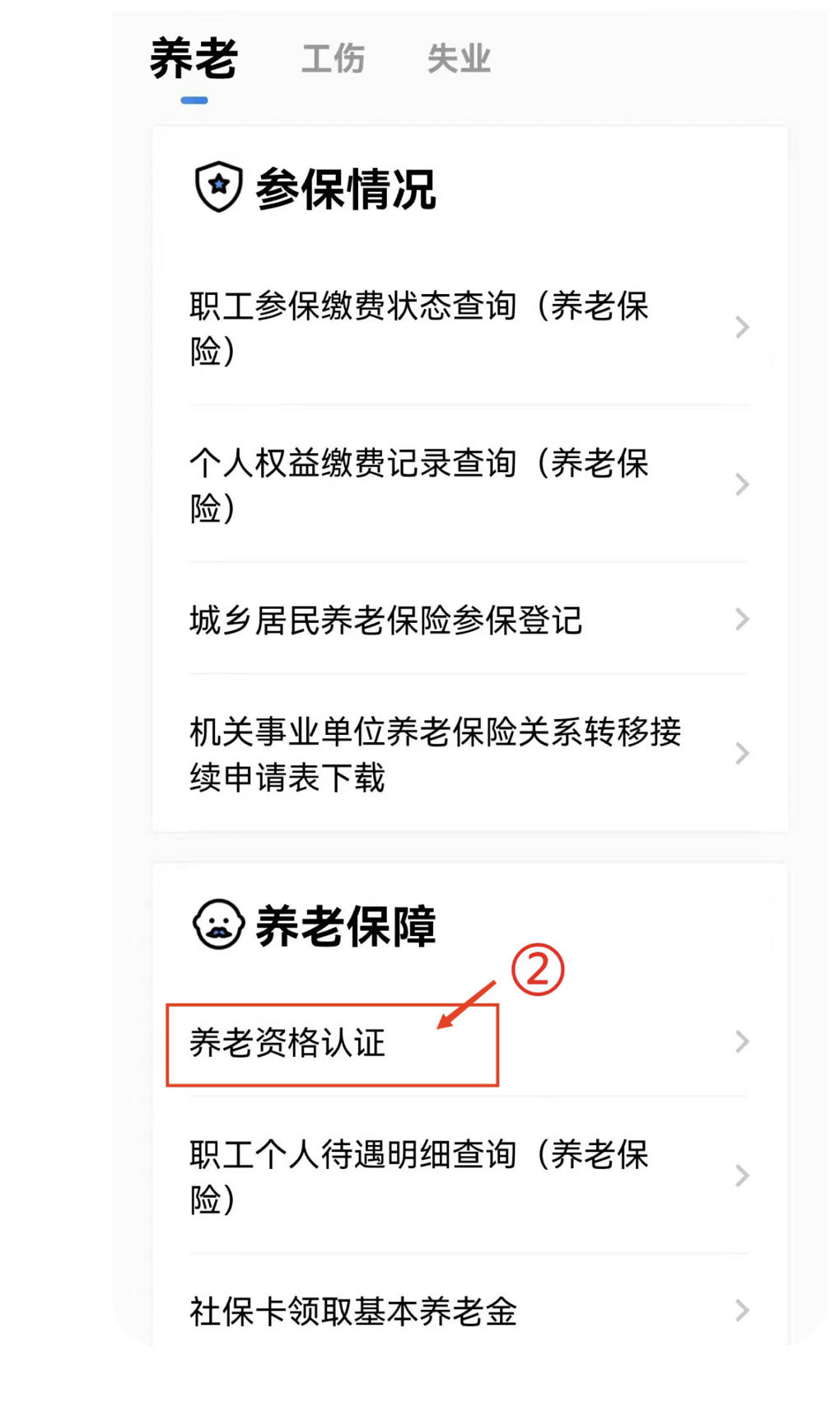Select the 养老 tab
840x1408 pixels.
(x=194, y=59)
